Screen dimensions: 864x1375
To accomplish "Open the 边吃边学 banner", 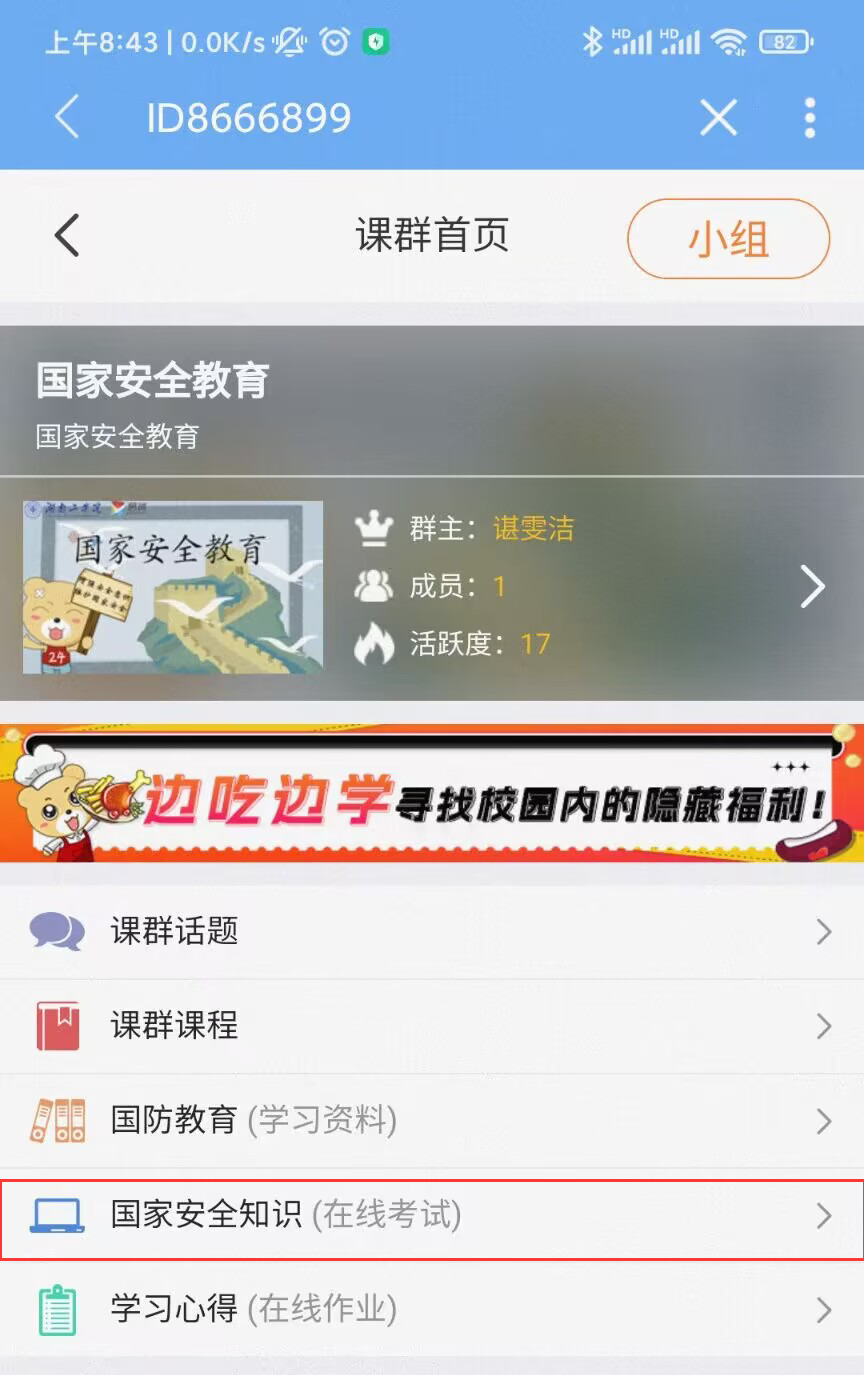I will click(432, 793).
